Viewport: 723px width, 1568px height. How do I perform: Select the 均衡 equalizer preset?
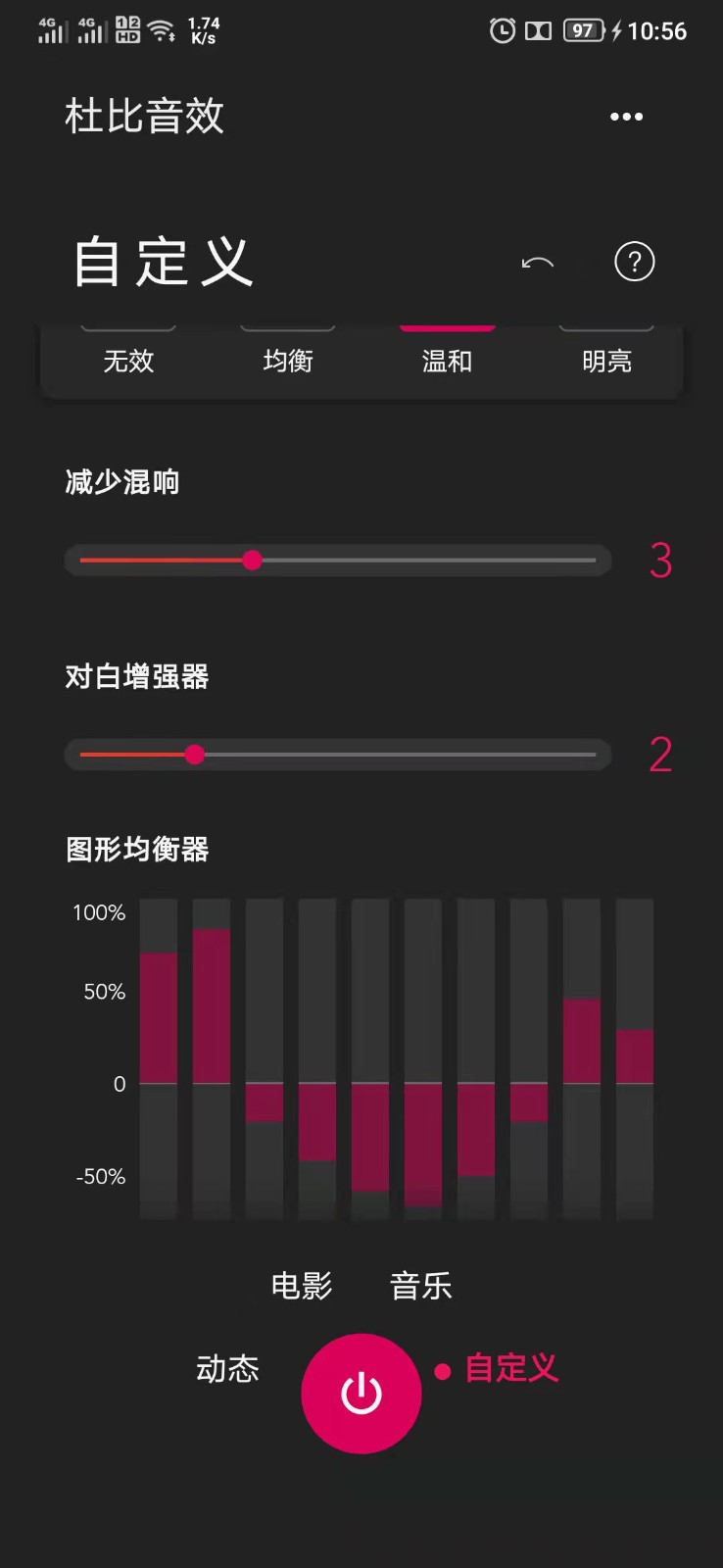point(288,361)
